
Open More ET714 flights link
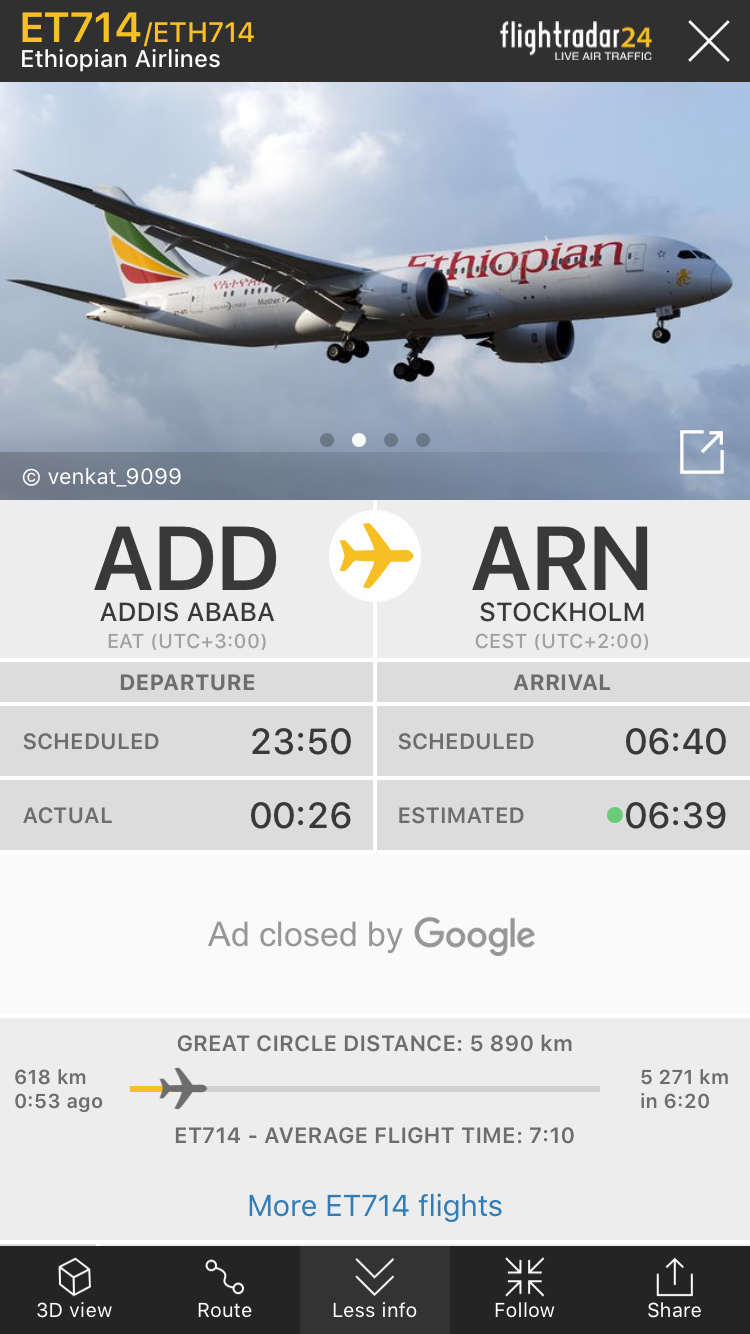click(375, 1206)
